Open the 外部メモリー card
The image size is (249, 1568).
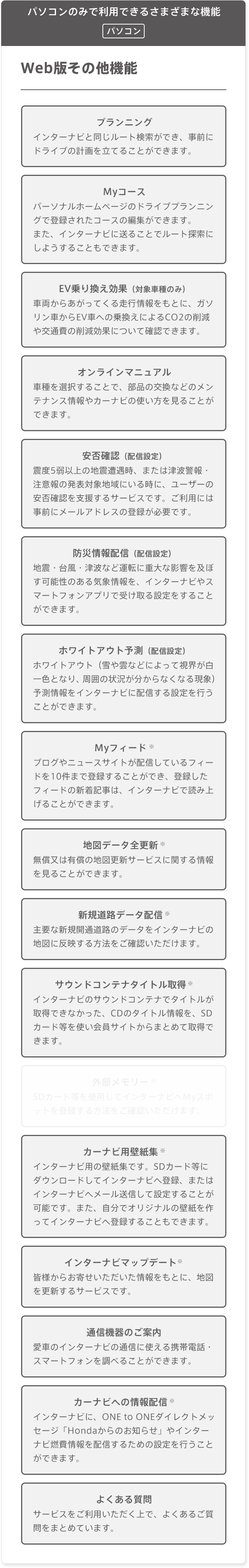[124, 1096]
